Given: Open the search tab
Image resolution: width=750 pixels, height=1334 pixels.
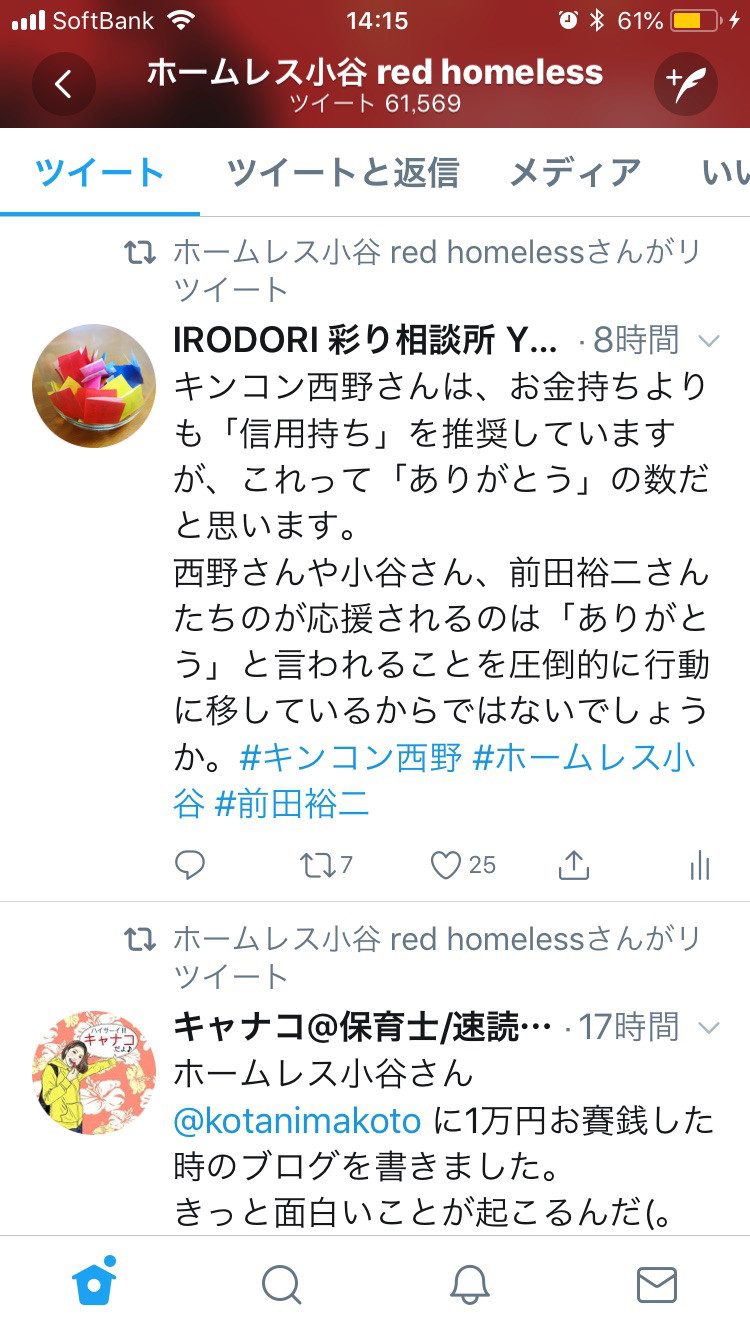Looking at the screenshot, I should (x=281, y=1284).
